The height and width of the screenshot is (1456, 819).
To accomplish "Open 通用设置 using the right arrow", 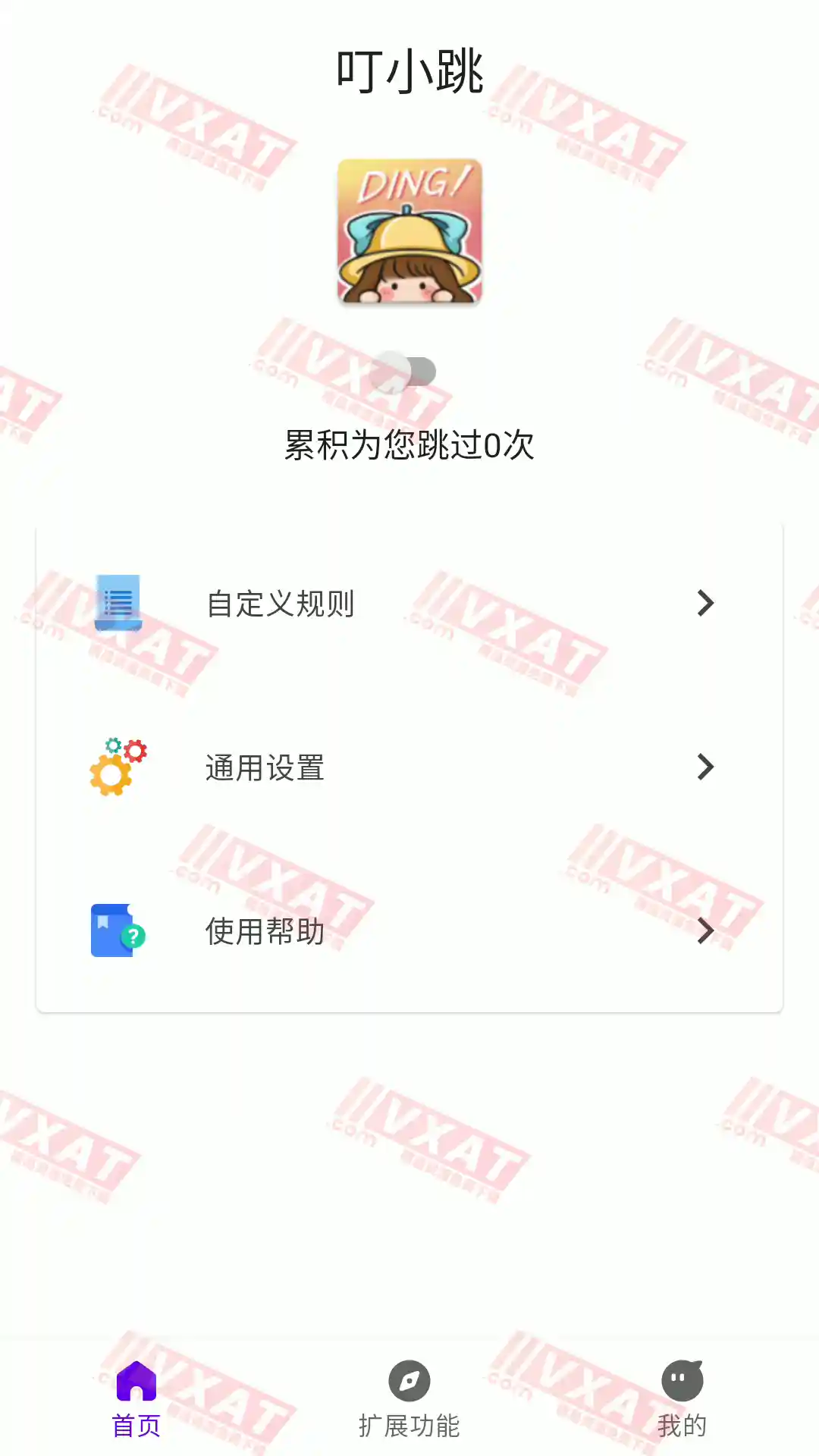I will pos(706,768).
